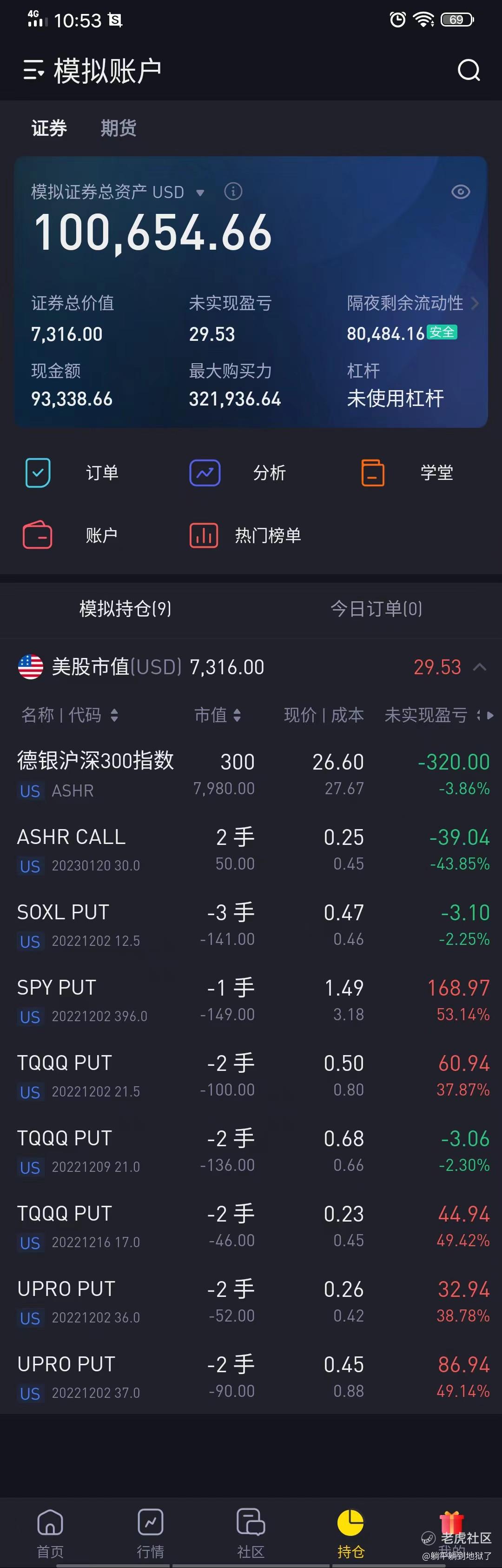Open the 订单 shortcut
The width and height of the screenshot is (502, 1568).
point(72,473)
